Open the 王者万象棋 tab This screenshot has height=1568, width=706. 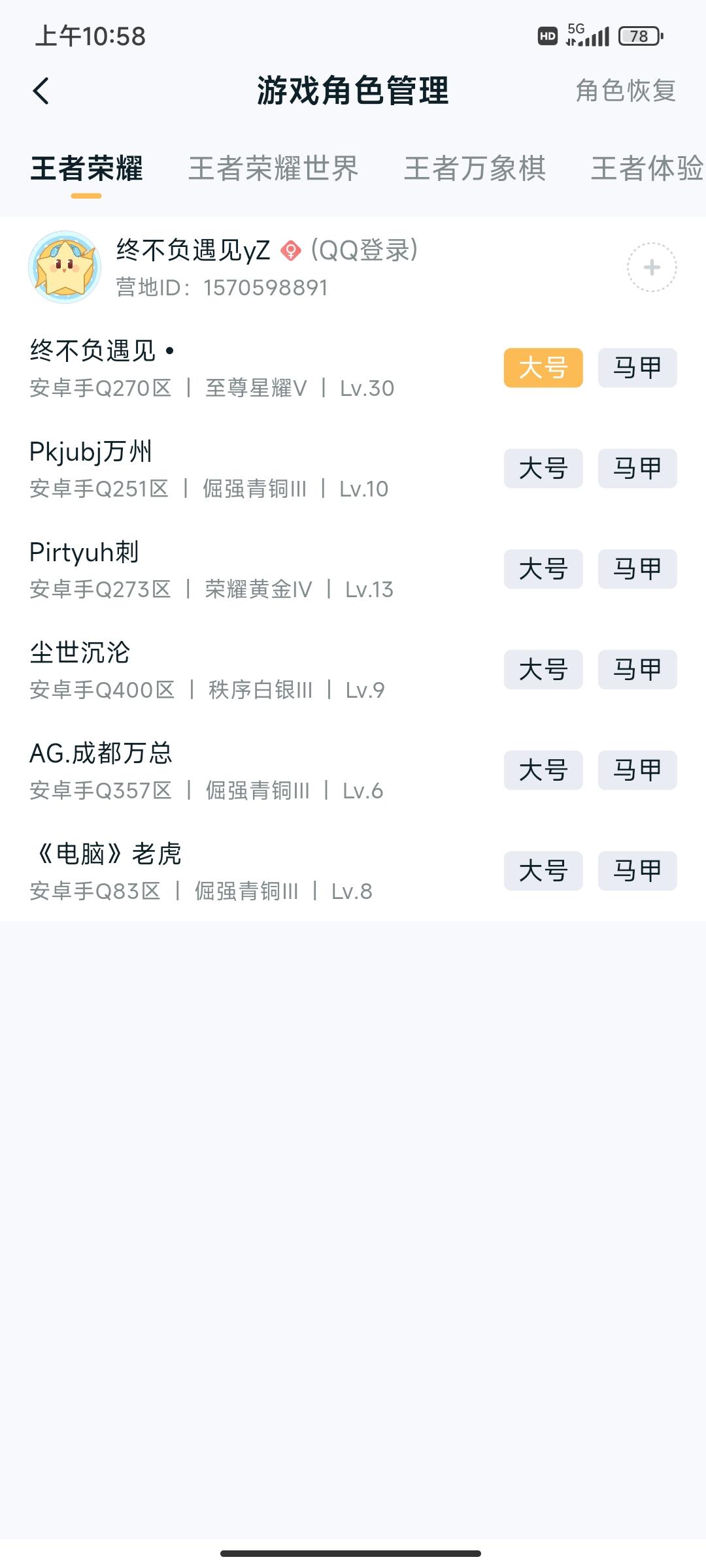coord(476,169)
